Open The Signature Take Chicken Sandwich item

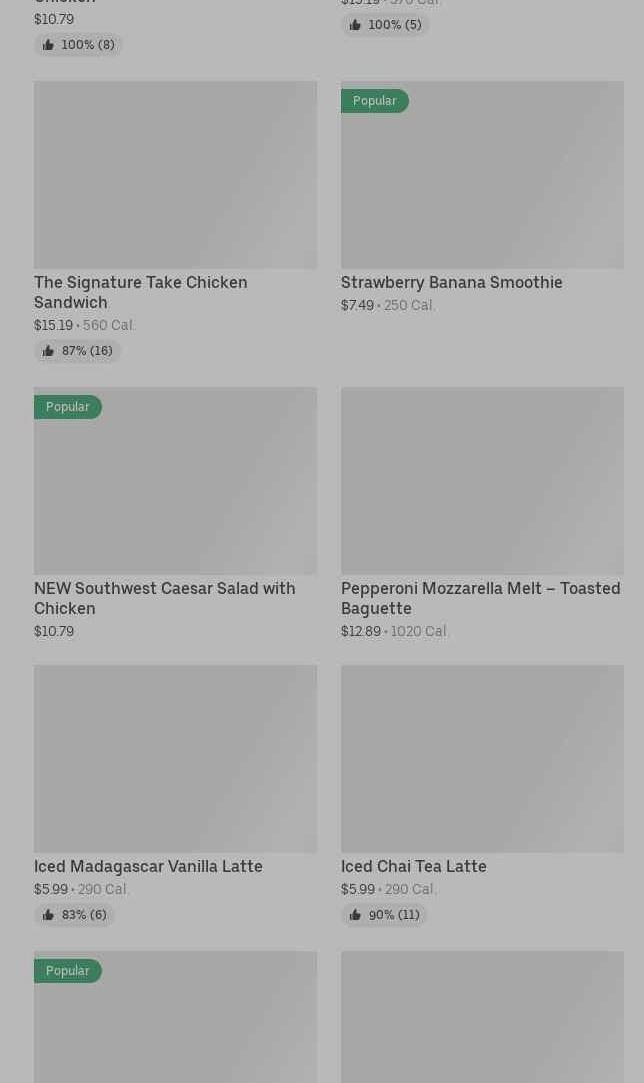[x=175, y=221]
